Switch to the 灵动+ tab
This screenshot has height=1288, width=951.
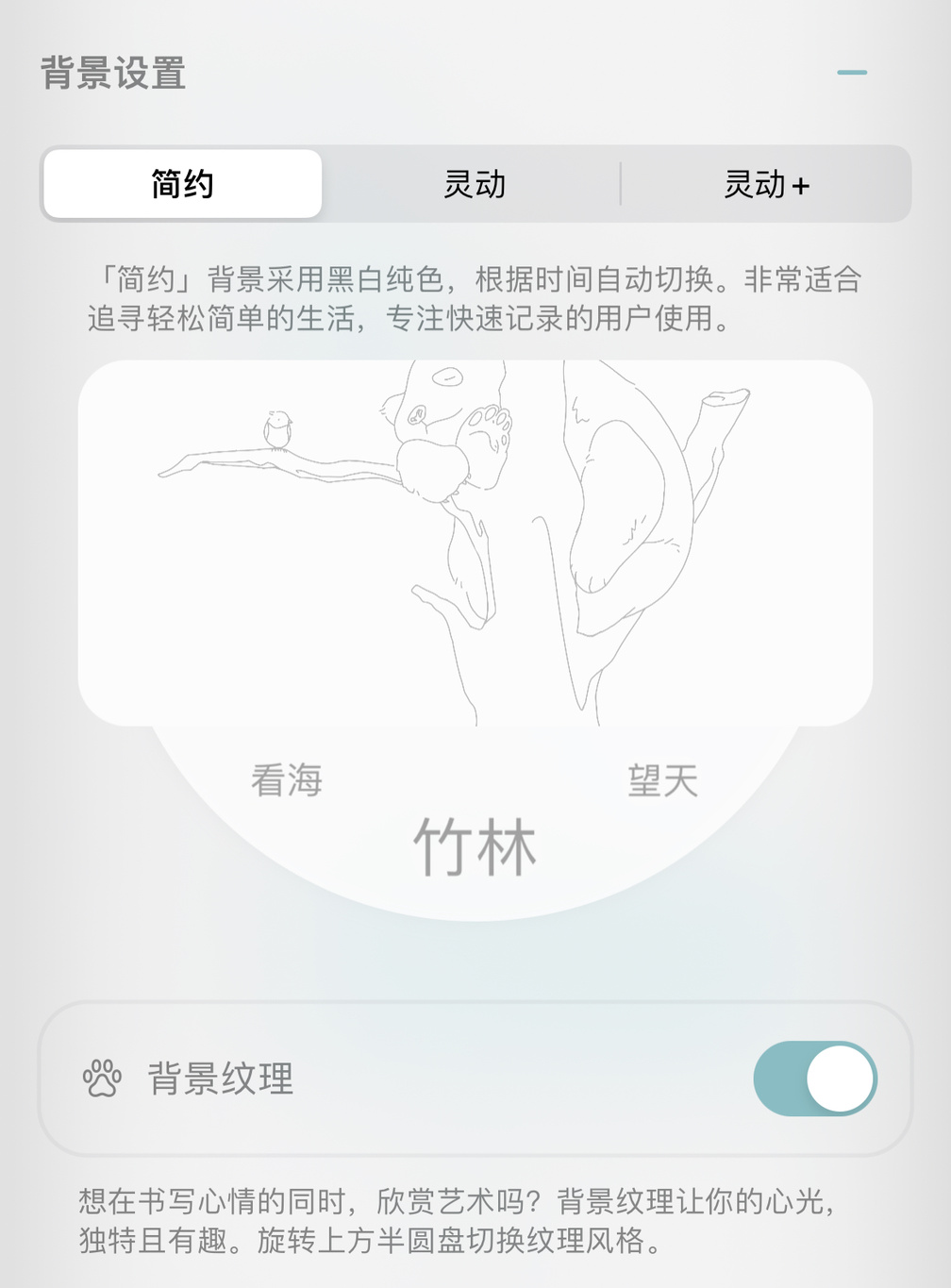click(x=766, y=184)
